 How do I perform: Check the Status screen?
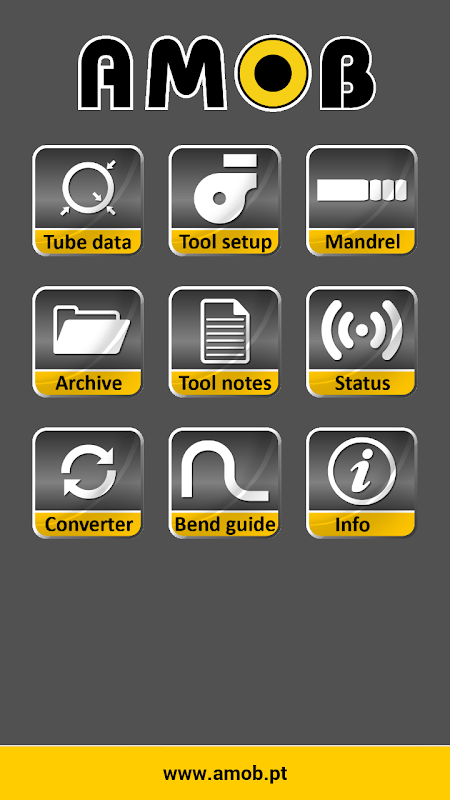pyautogui.click(x=362, y=341)
